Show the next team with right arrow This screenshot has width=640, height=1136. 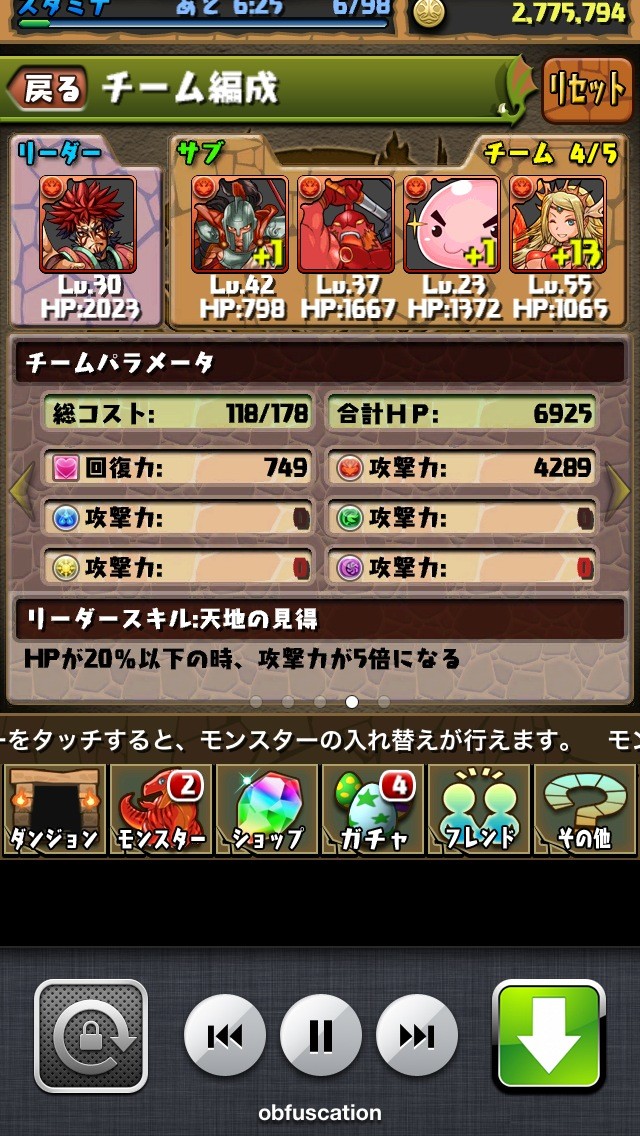pyautogui.click(x=621, y=492)
